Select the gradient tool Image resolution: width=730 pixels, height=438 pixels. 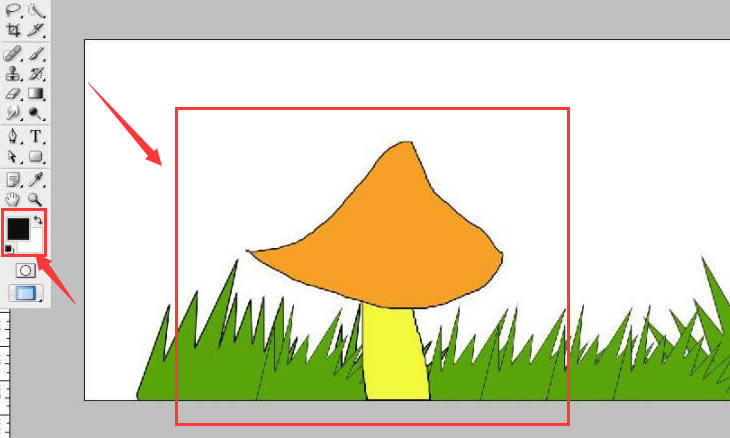(36, 93)
